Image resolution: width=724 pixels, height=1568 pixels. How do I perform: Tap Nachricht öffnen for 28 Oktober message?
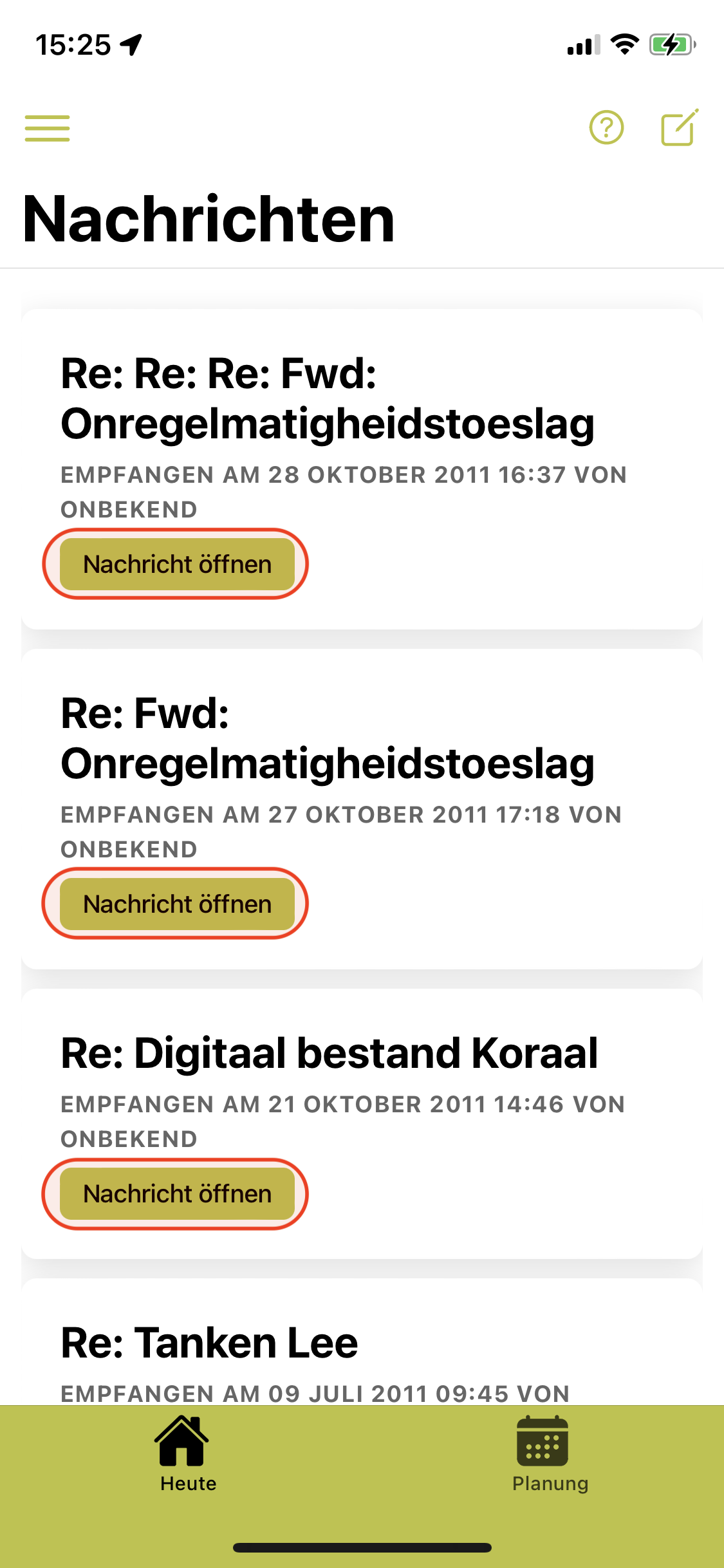(x=177, y=564)
